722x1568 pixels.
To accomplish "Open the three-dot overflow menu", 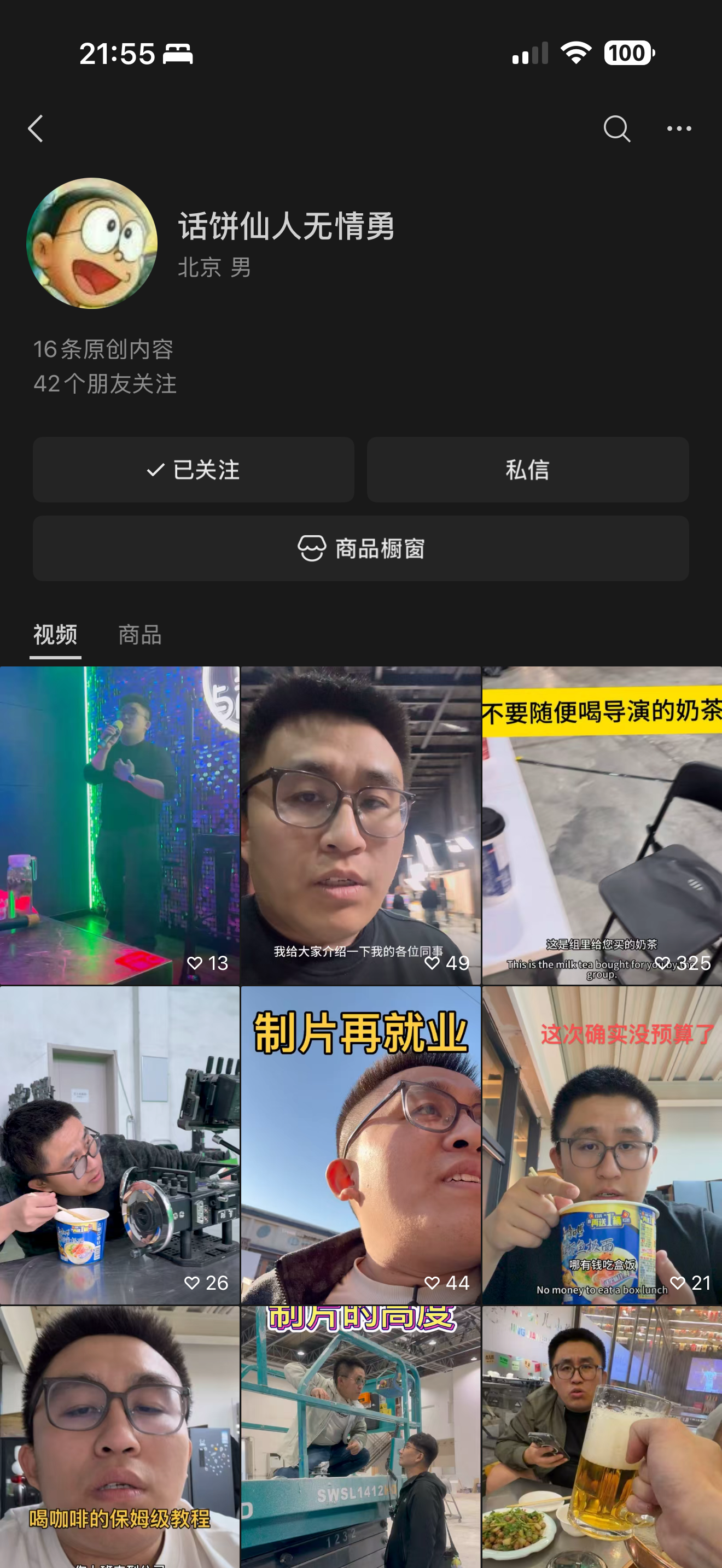I will pos(679,128).
